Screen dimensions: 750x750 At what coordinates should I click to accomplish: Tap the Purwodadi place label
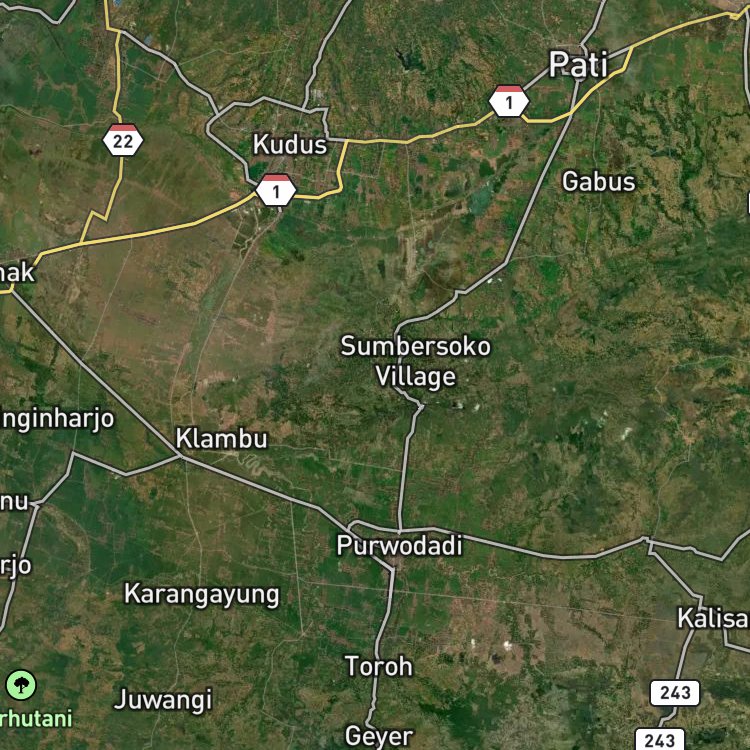[399, 546]
